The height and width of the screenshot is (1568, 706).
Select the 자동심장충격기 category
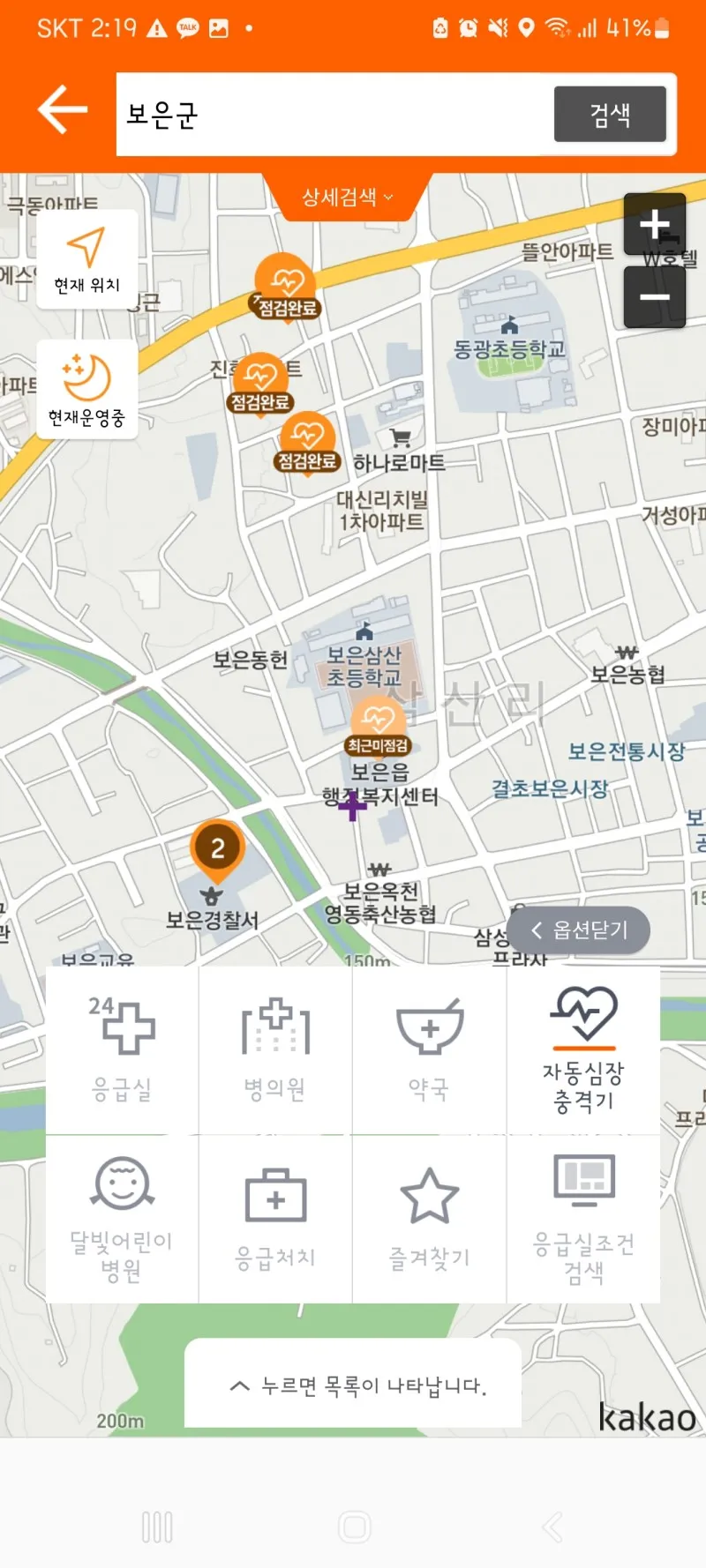tap(583, 1050)
